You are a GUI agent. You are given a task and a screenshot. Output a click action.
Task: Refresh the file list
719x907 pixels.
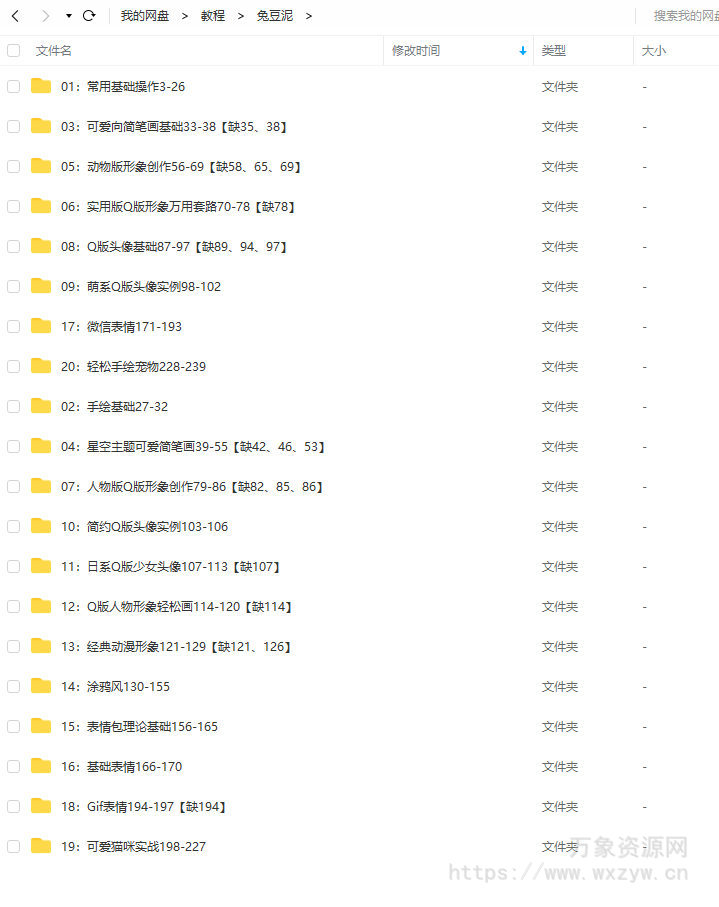point(89,16)
